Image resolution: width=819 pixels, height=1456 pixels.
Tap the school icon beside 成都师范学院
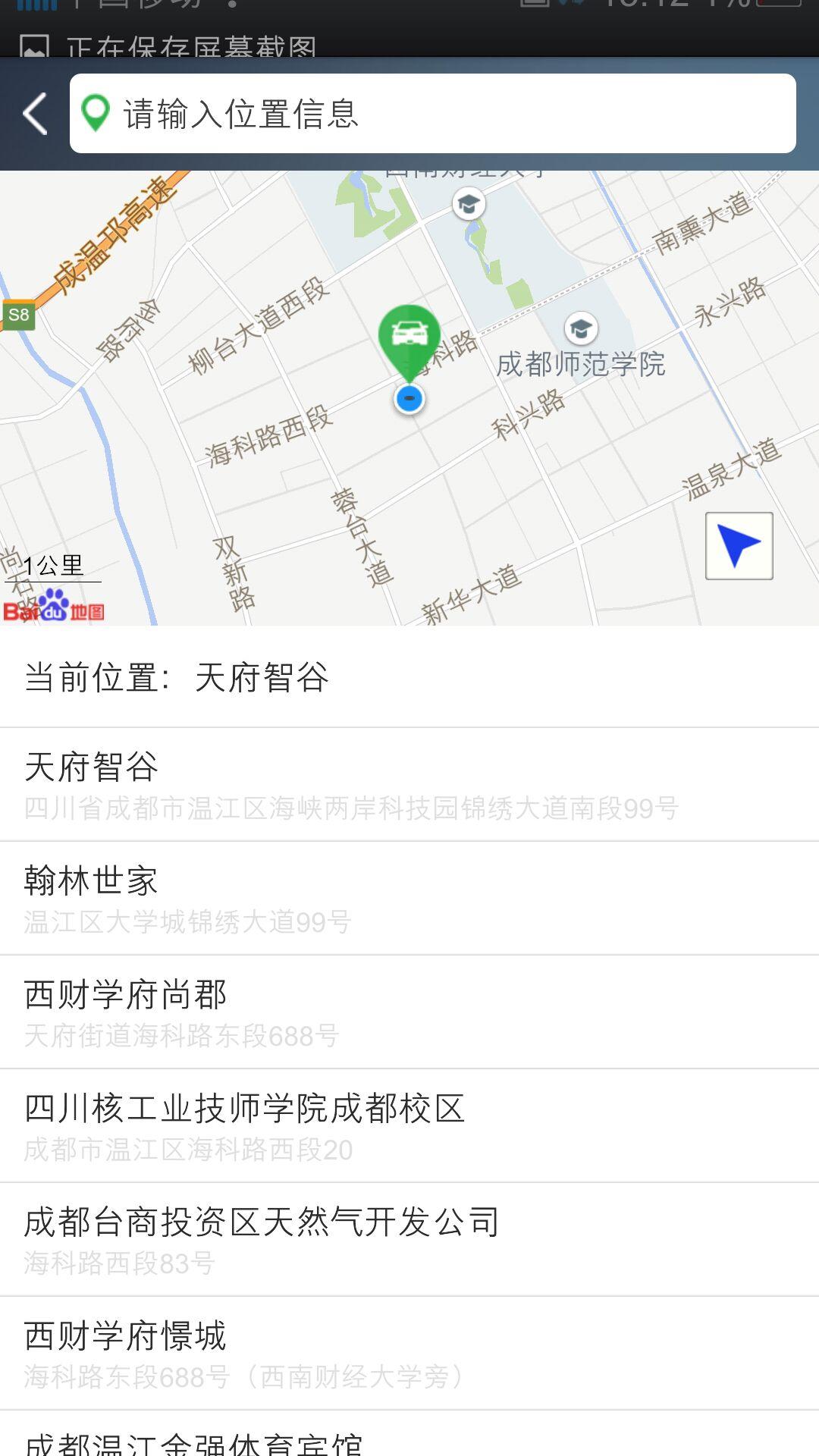pos(581,329)
